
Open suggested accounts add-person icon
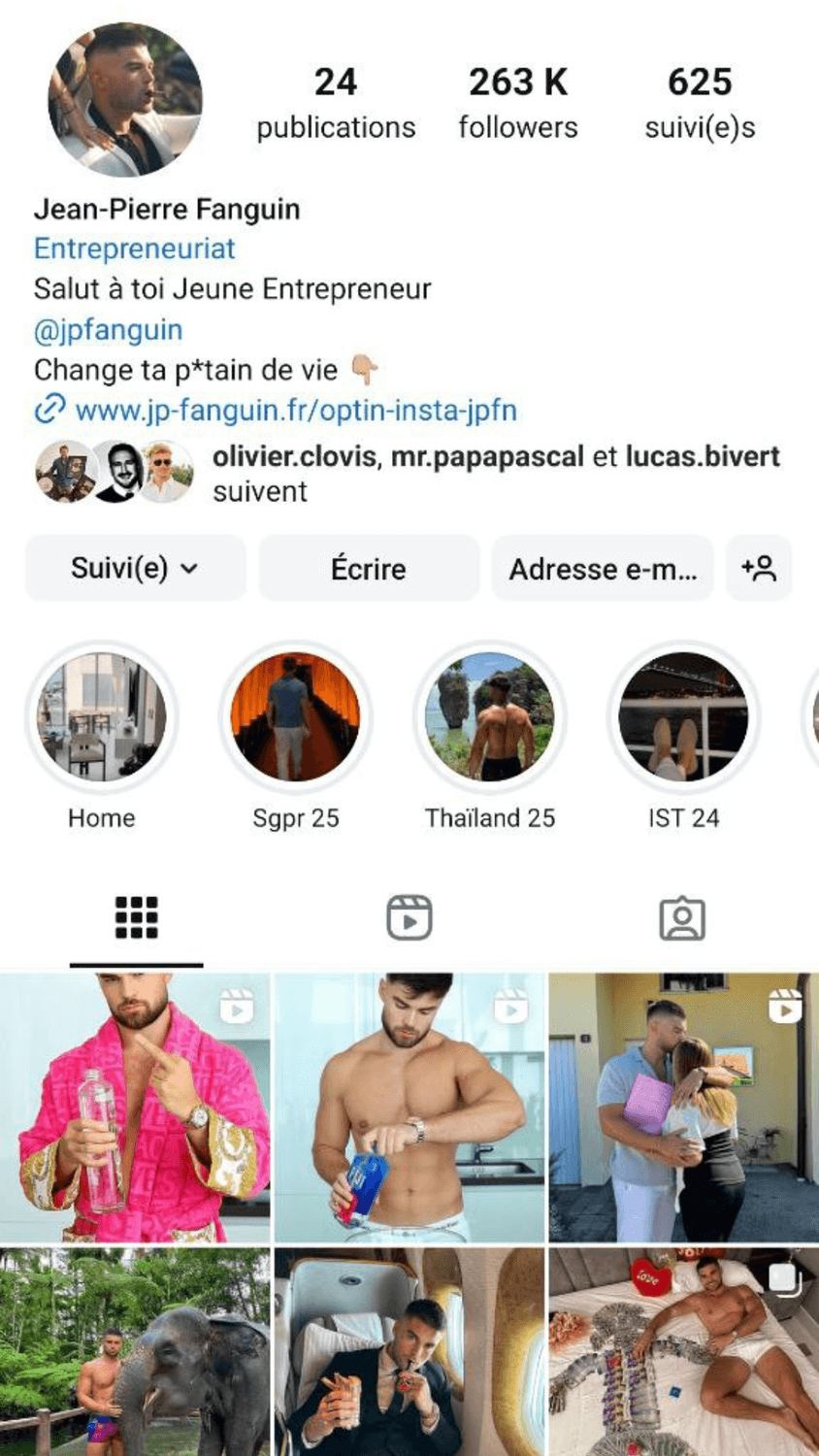click(759, 569)
